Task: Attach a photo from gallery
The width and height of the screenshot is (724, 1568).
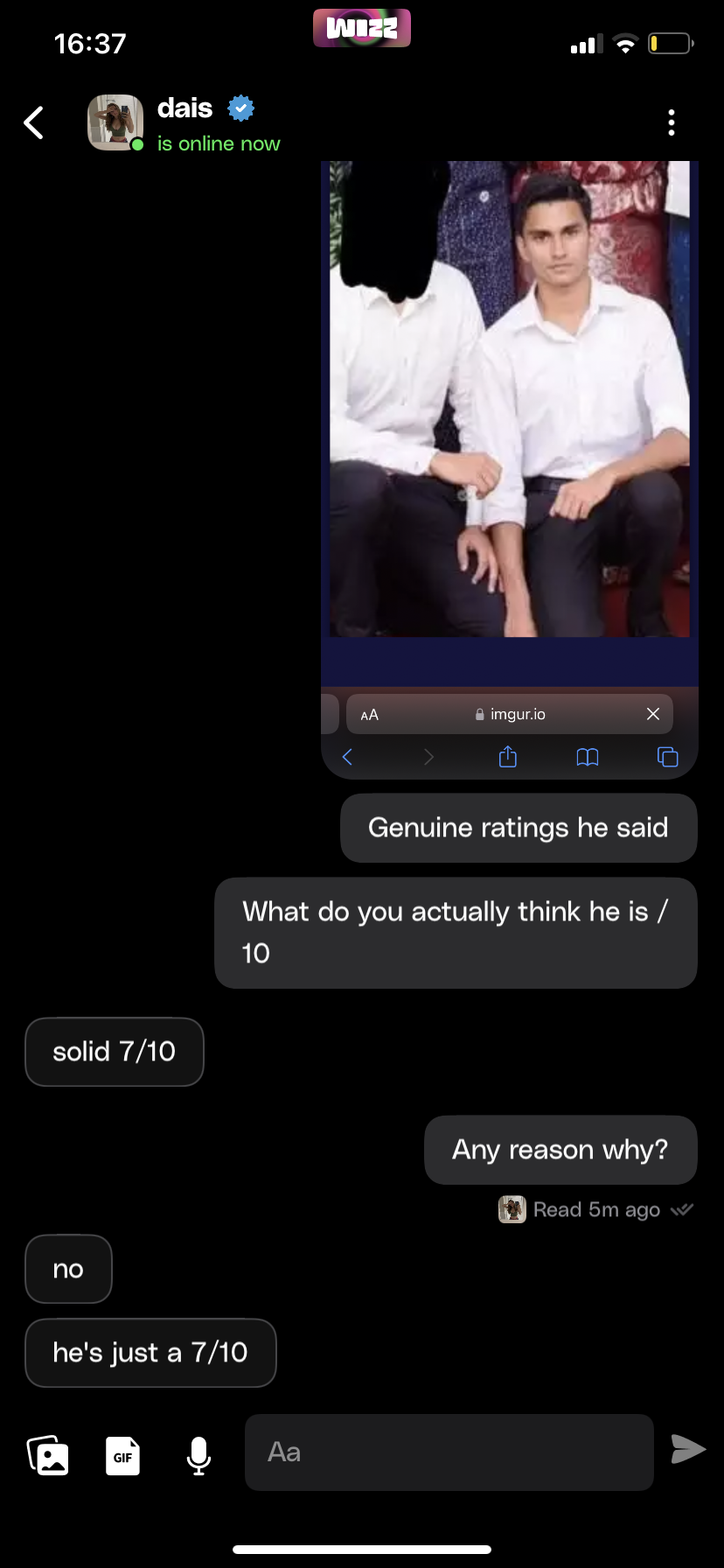Action: (48, 1455)
